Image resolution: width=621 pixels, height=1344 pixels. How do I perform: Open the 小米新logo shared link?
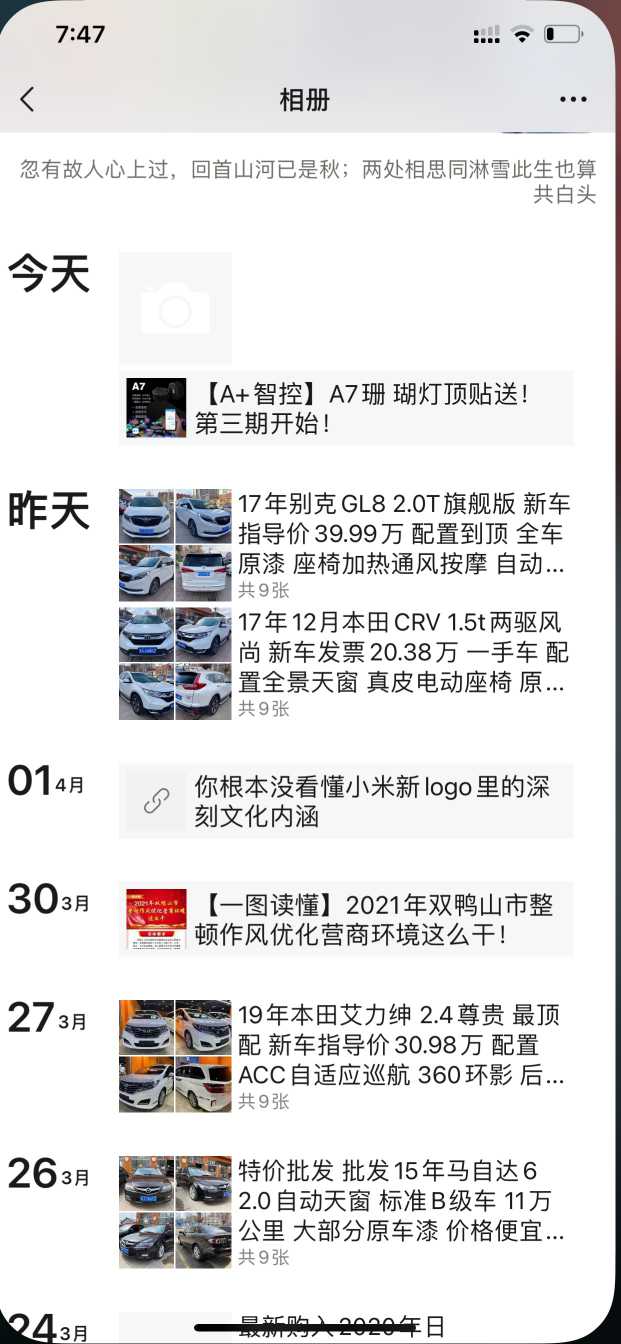click(346, 800)
